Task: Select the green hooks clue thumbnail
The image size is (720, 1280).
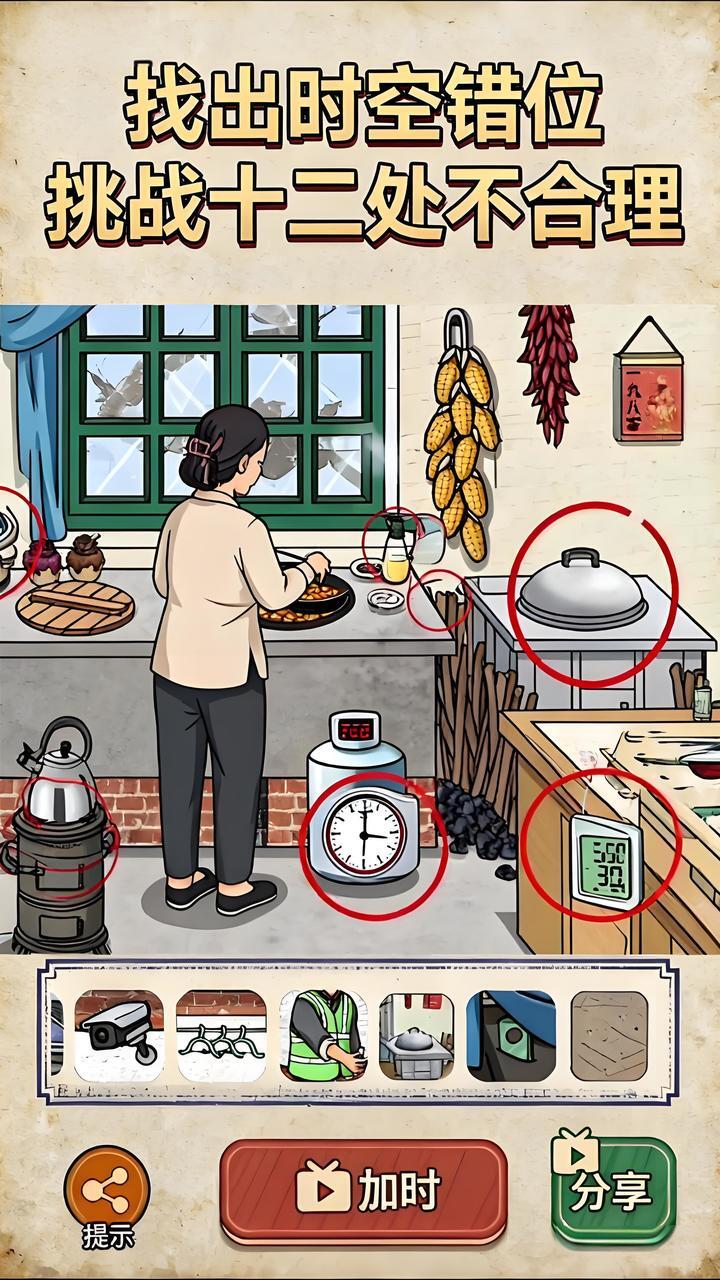Action: tap(221, 1035)
